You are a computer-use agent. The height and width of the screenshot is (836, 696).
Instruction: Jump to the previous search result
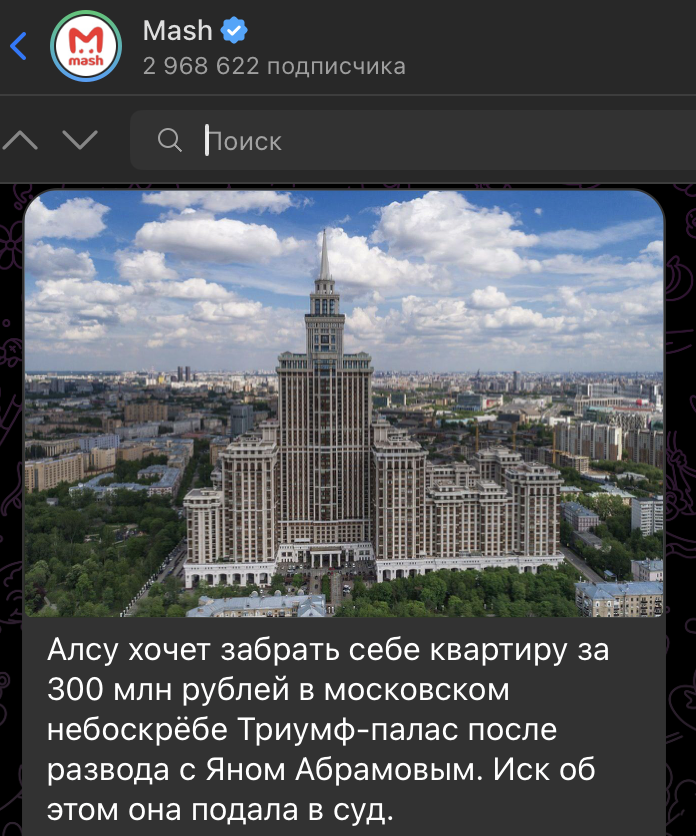[21, 140]
